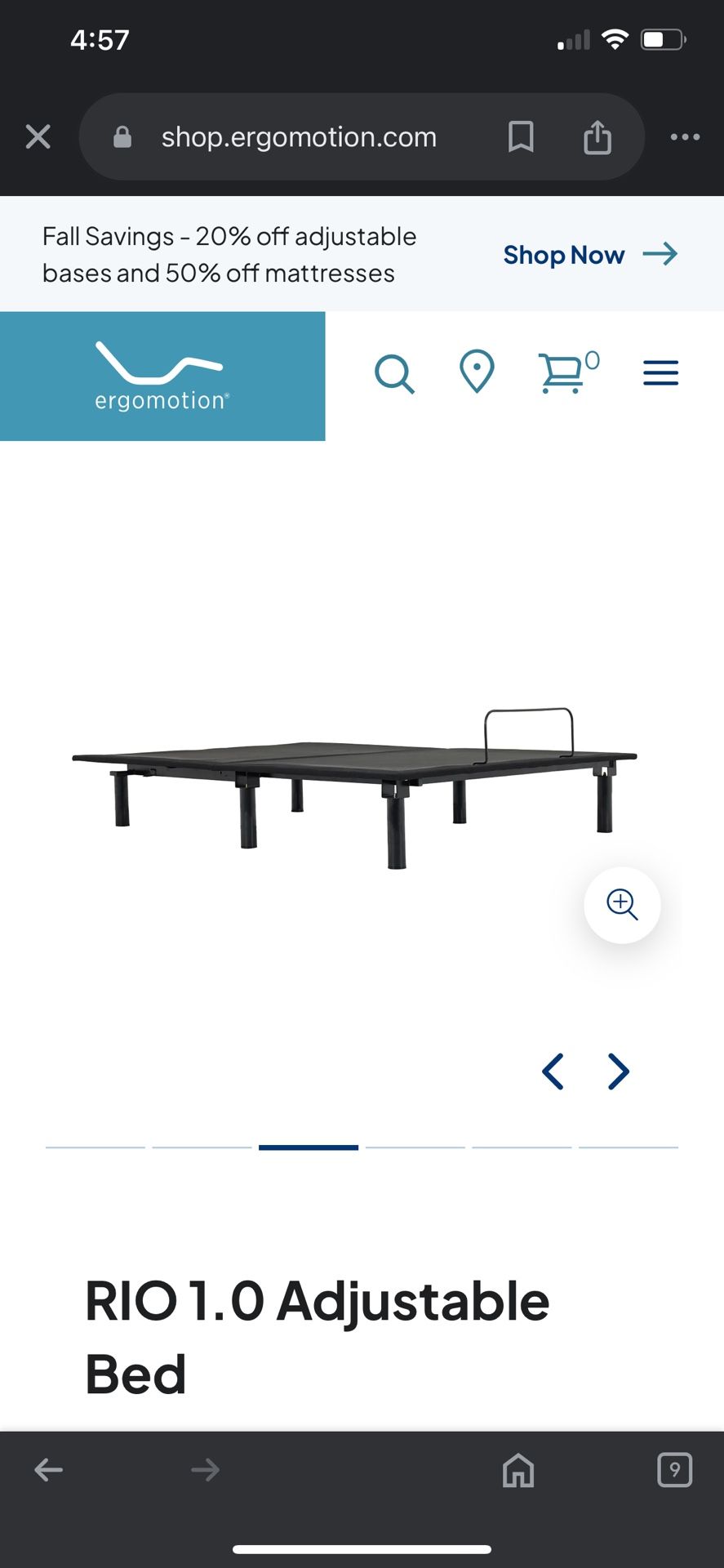Close the in-app browser
Image resolution: width=724 pixels, height=1568 pixels.
point(38,136)
